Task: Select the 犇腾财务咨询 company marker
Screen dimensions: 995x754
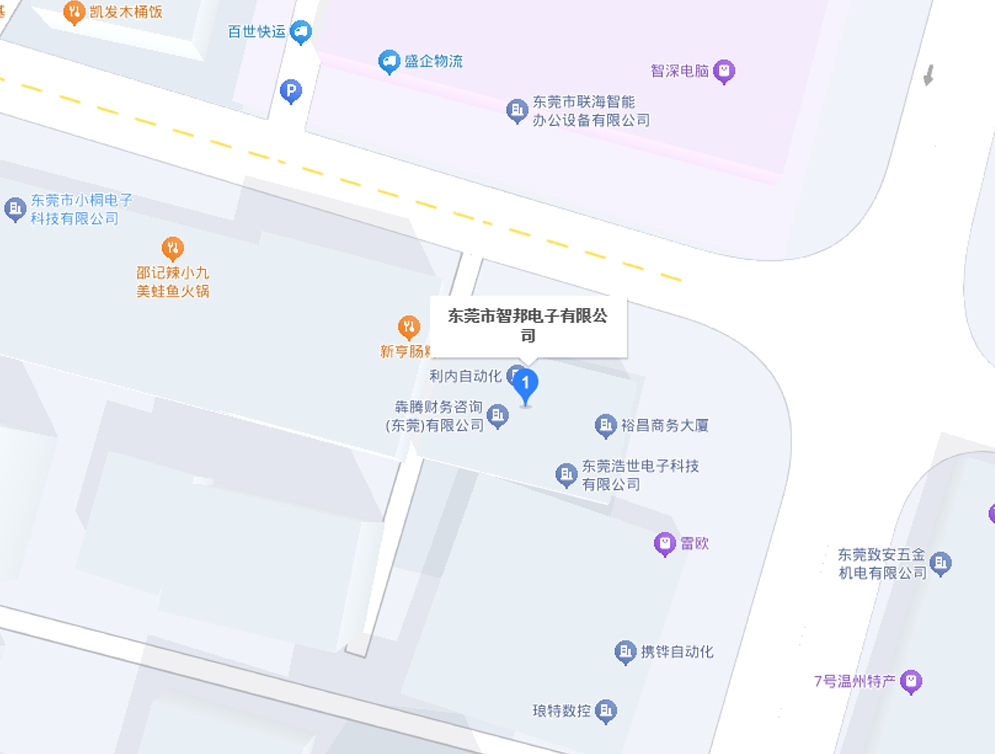Action: pos(497,415)
